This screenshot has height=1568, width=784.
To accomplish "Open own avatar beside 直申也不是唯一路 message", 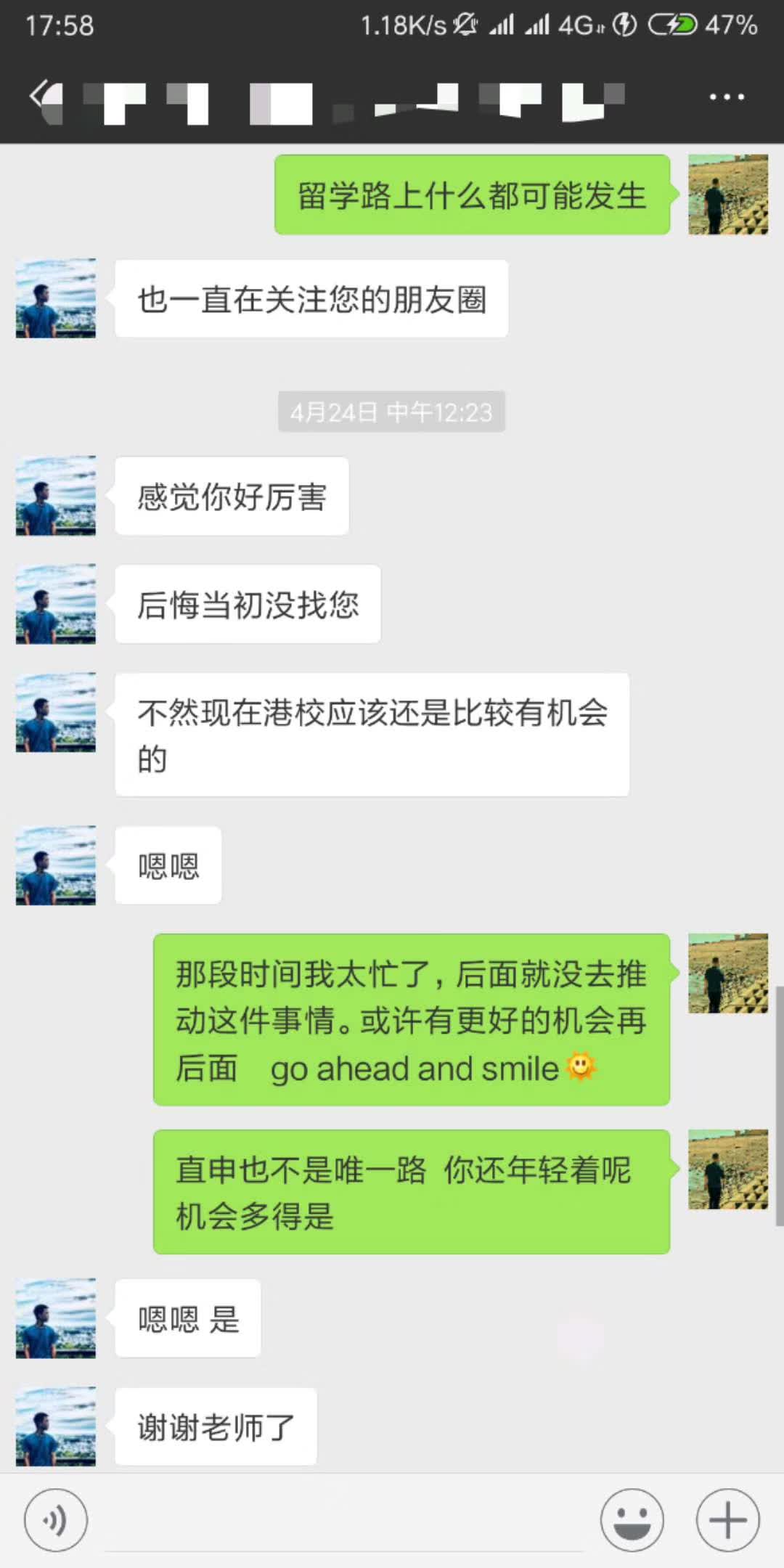I will (727, 1169).
